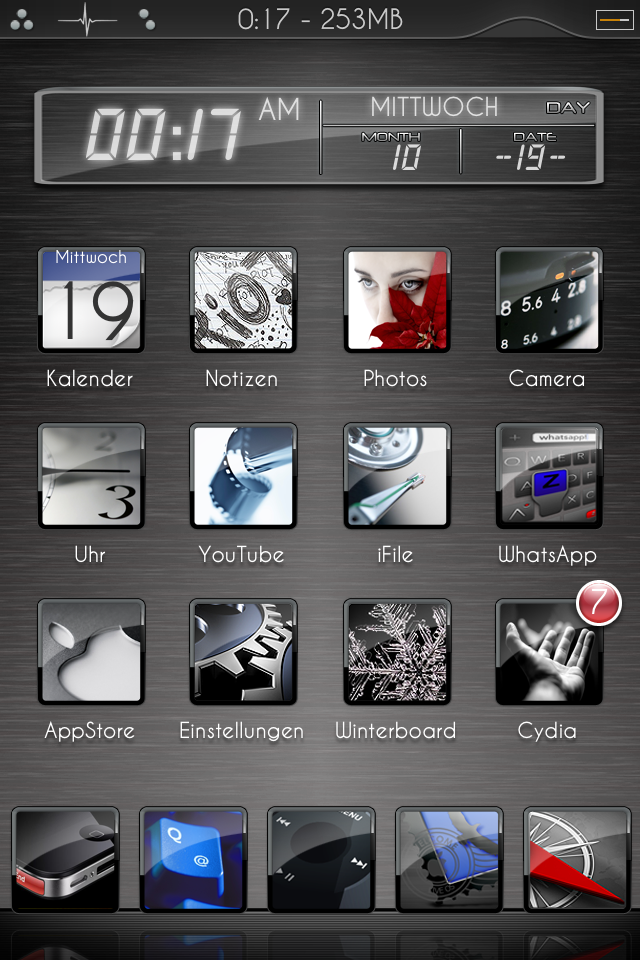640x960 pixels.
Task: Open the mail keyboard icon in dock
Action: point(193,860)
